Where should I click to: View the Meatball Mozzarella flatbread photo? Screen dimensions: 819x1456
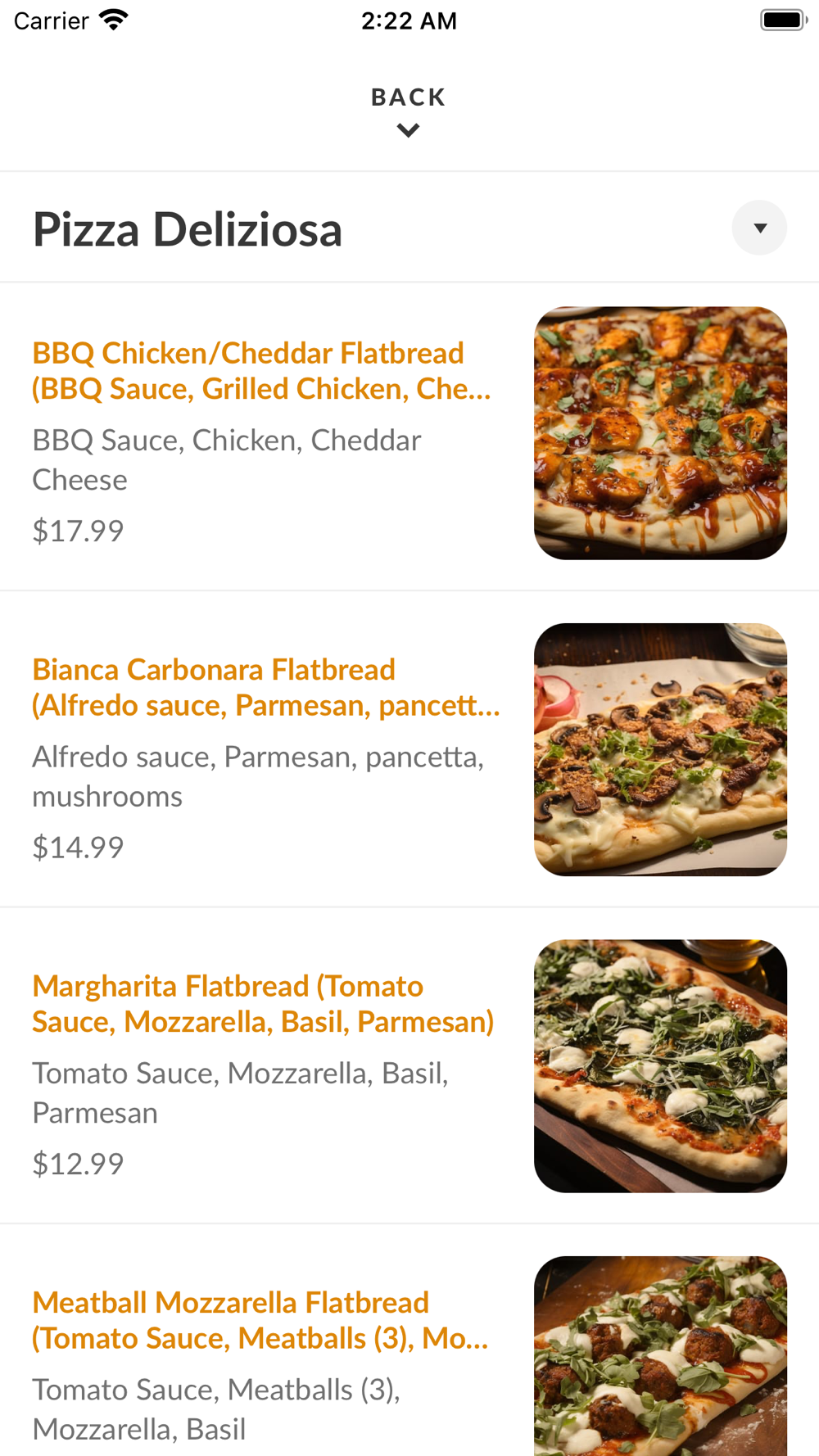(x=660, y=1355)
